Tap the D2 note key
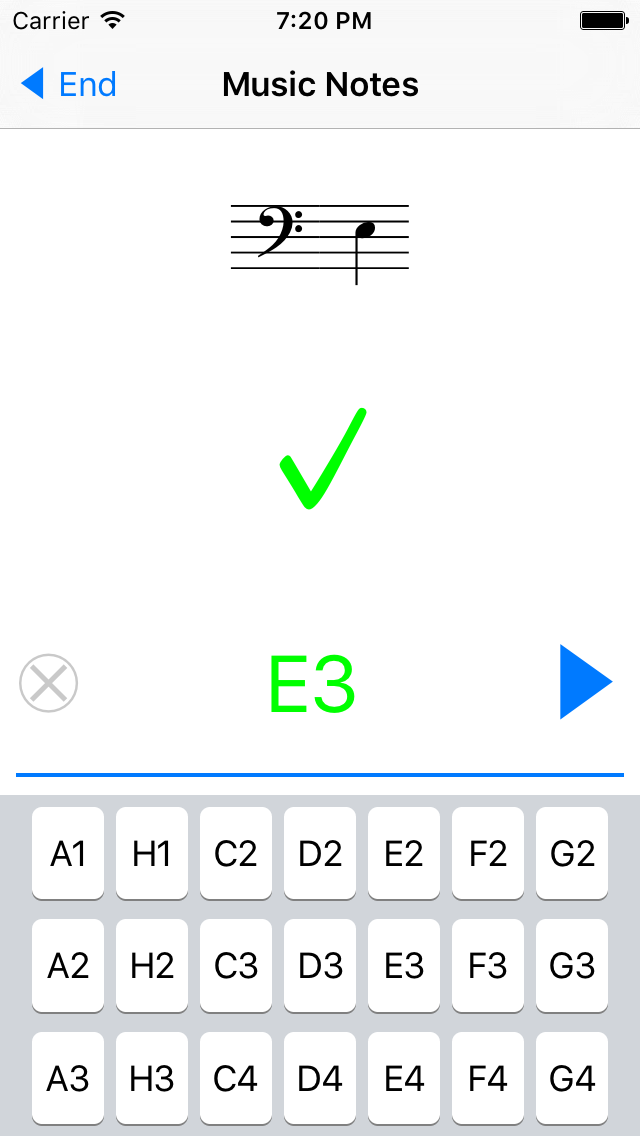The image size is (640, 1136). pyautogui.click(x=320, y=853)
